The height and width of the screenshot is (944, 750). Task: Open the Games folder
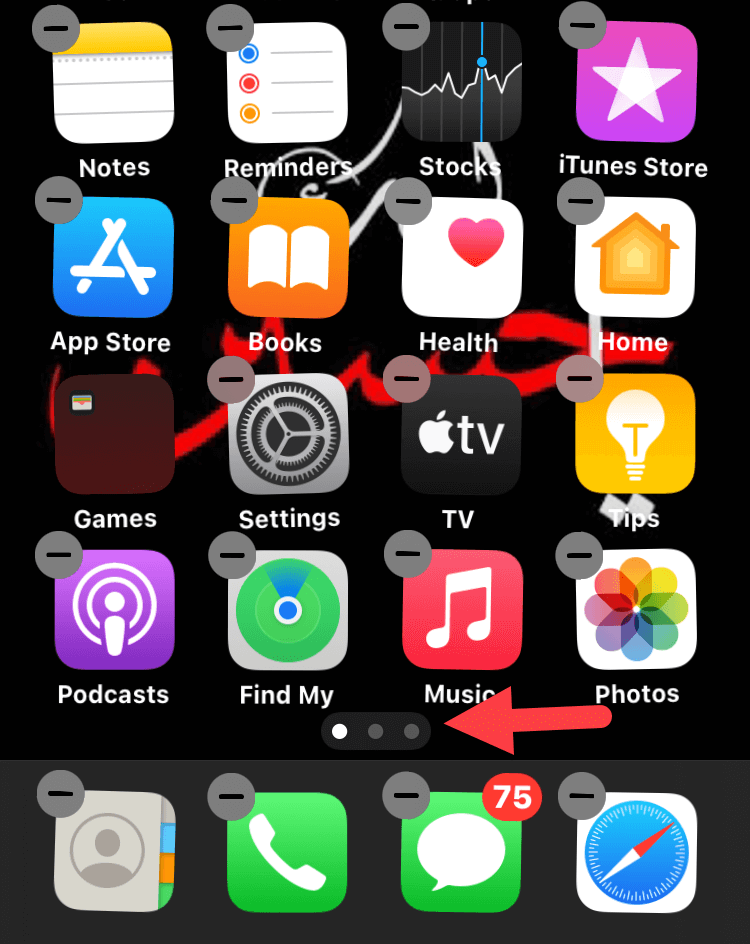pos(113,433)
